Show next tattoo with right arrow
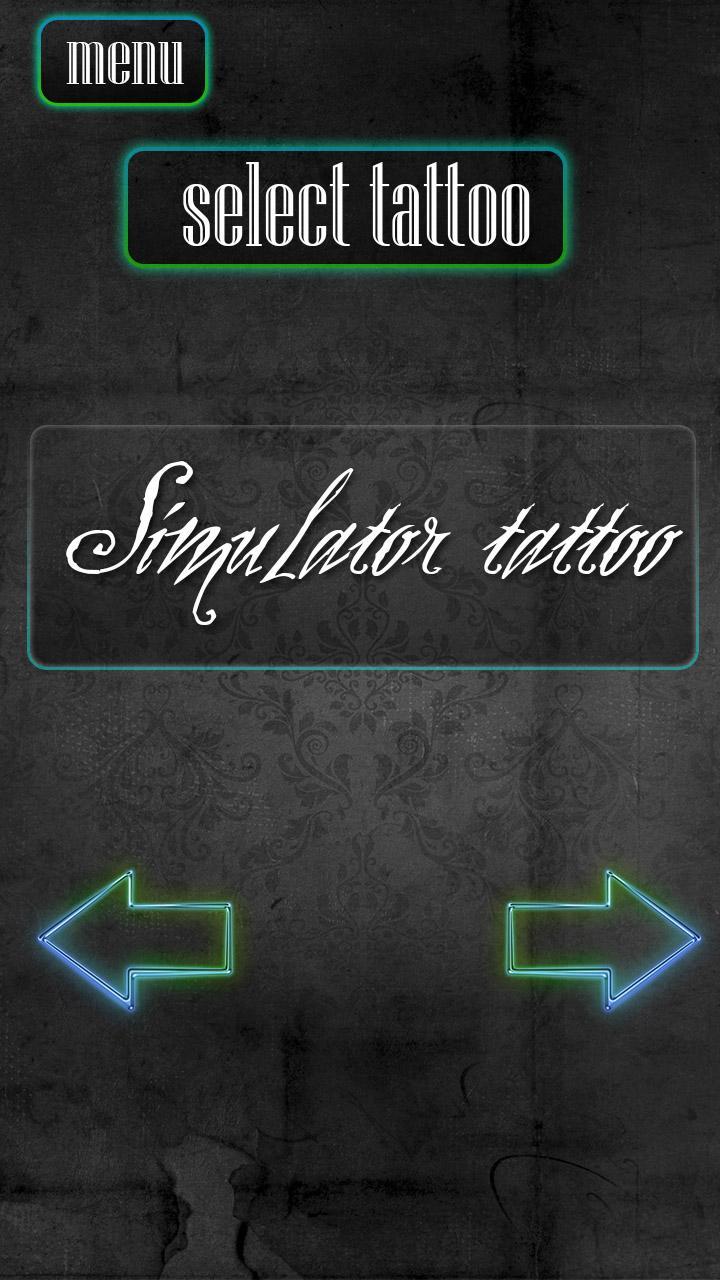The width and height of the screenshot is (720, 1280). (x=603, y=940)
